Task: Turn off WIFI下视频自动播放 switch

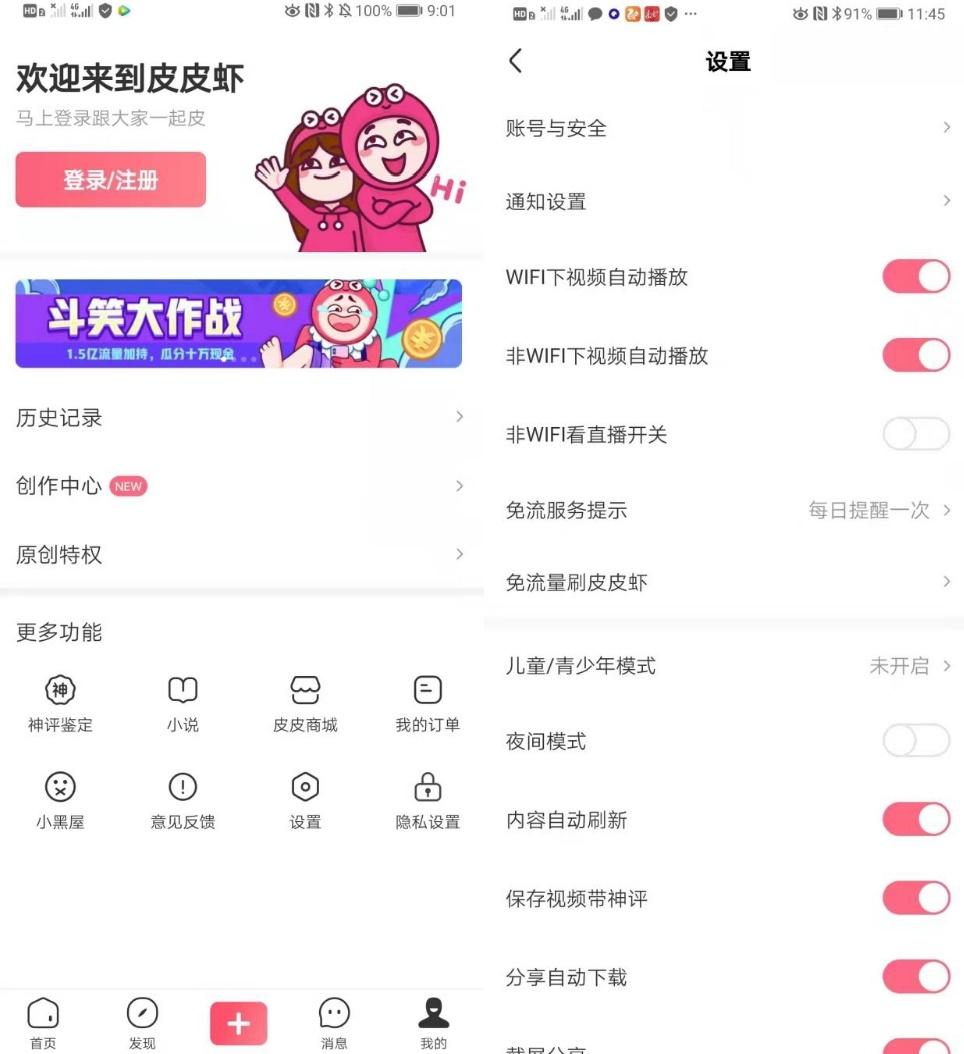Action: [915, 277]
